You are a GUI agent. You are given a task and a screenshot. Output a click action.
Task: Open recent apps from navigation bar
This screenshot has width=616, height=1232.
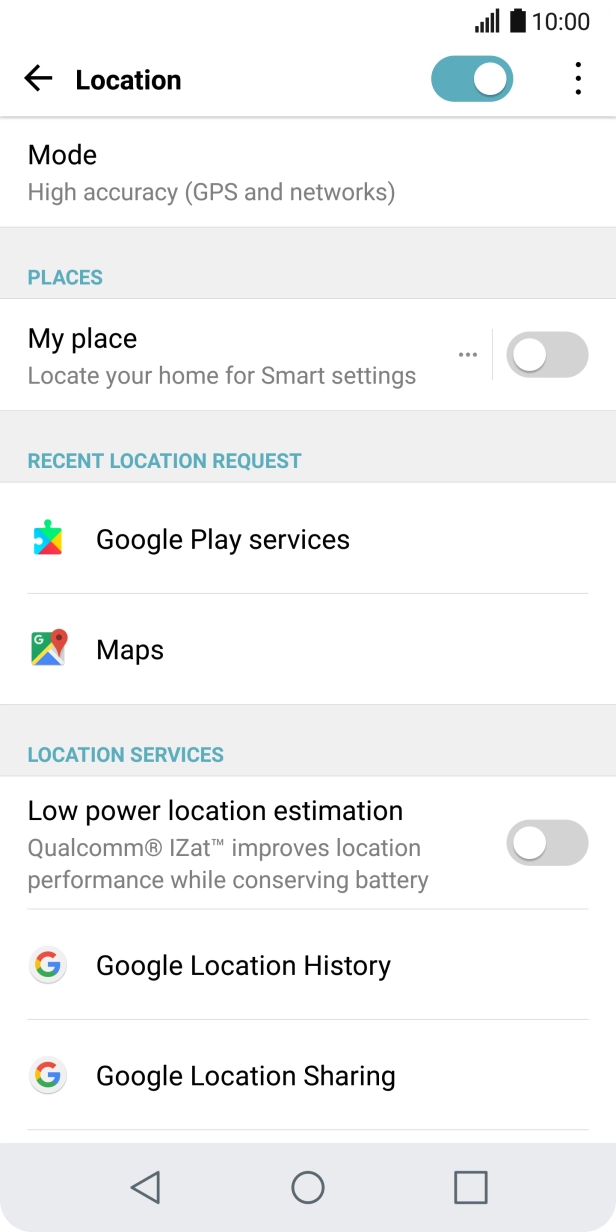click(470, 1187)
